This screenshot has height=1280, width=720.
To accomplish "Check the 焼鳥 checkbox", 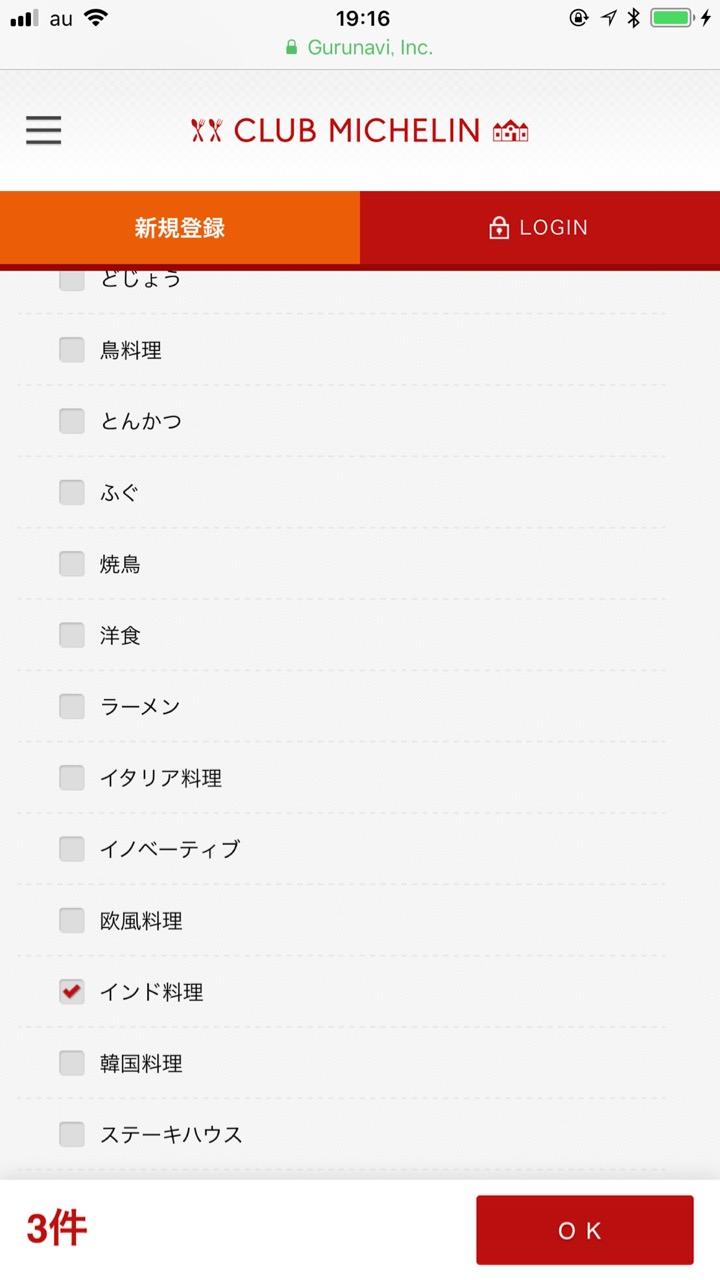I will 72,564.
